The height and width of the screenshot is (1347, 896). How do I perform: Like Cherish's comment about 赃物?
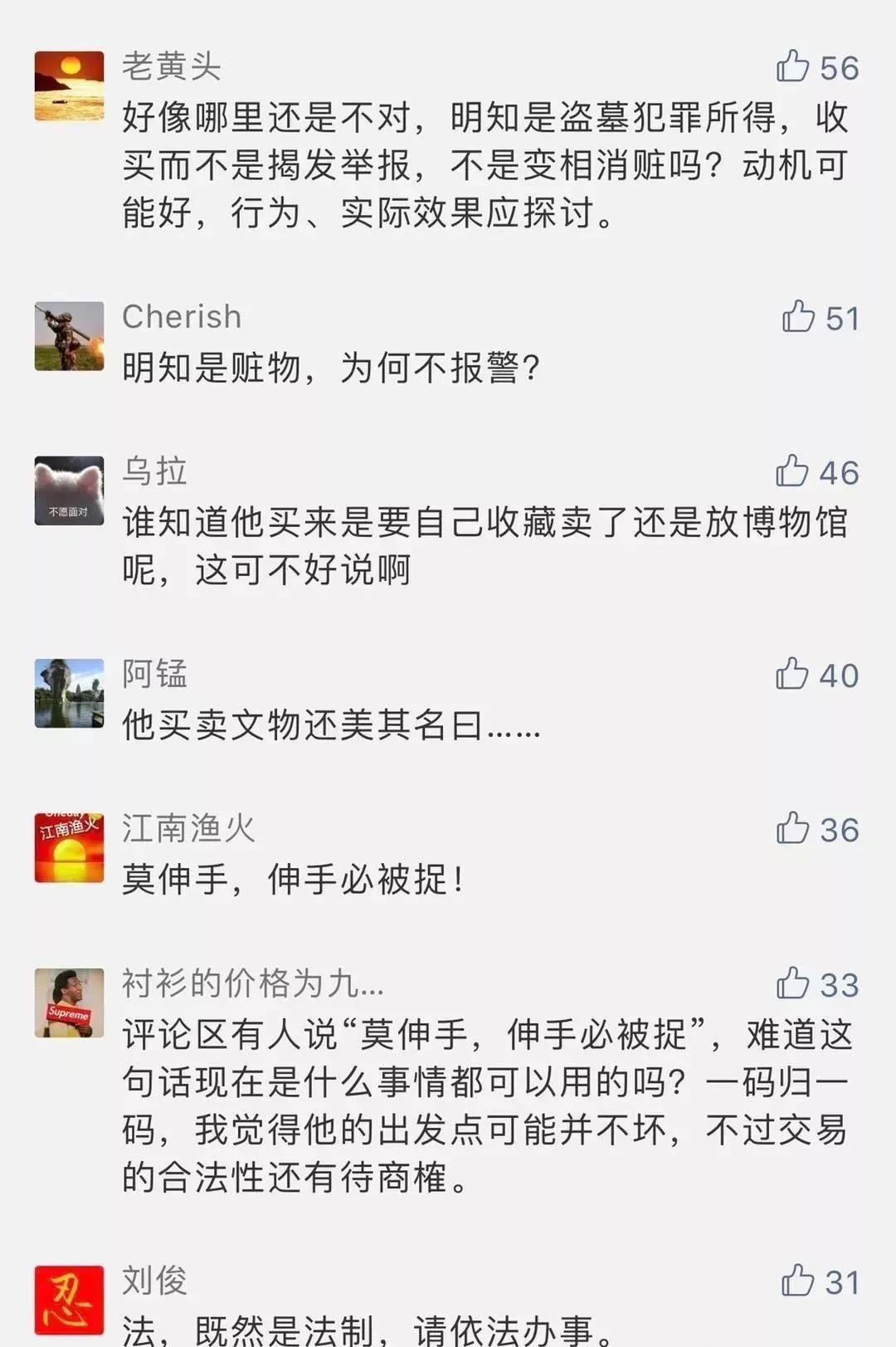798,317
